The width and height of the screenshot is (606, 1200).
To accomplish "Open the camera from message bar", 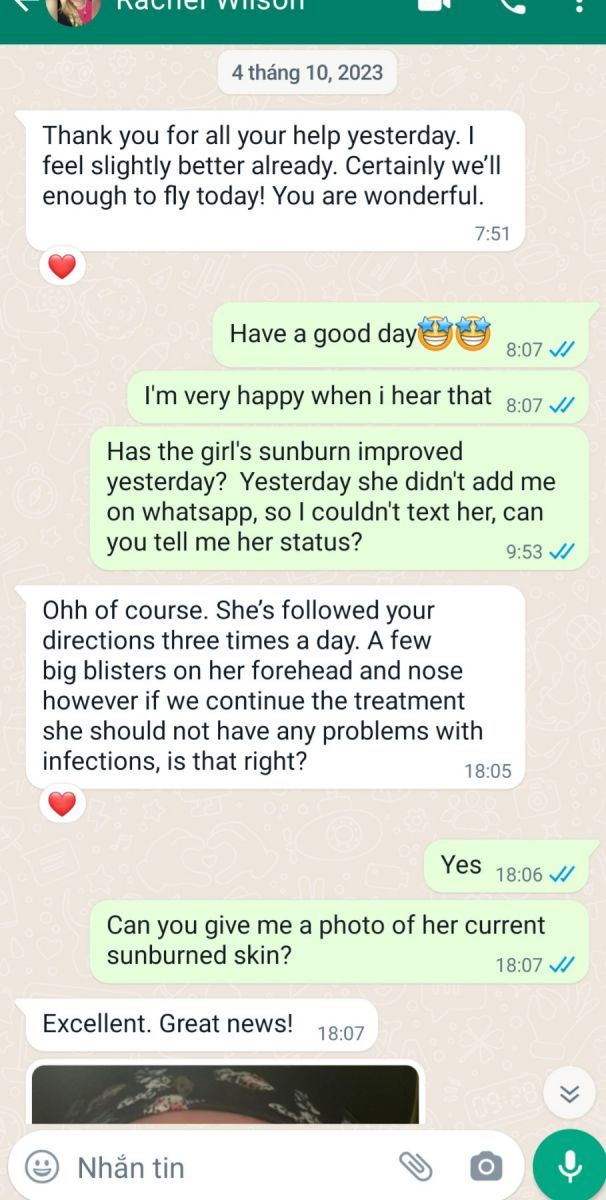I will tap(486, 1166).
